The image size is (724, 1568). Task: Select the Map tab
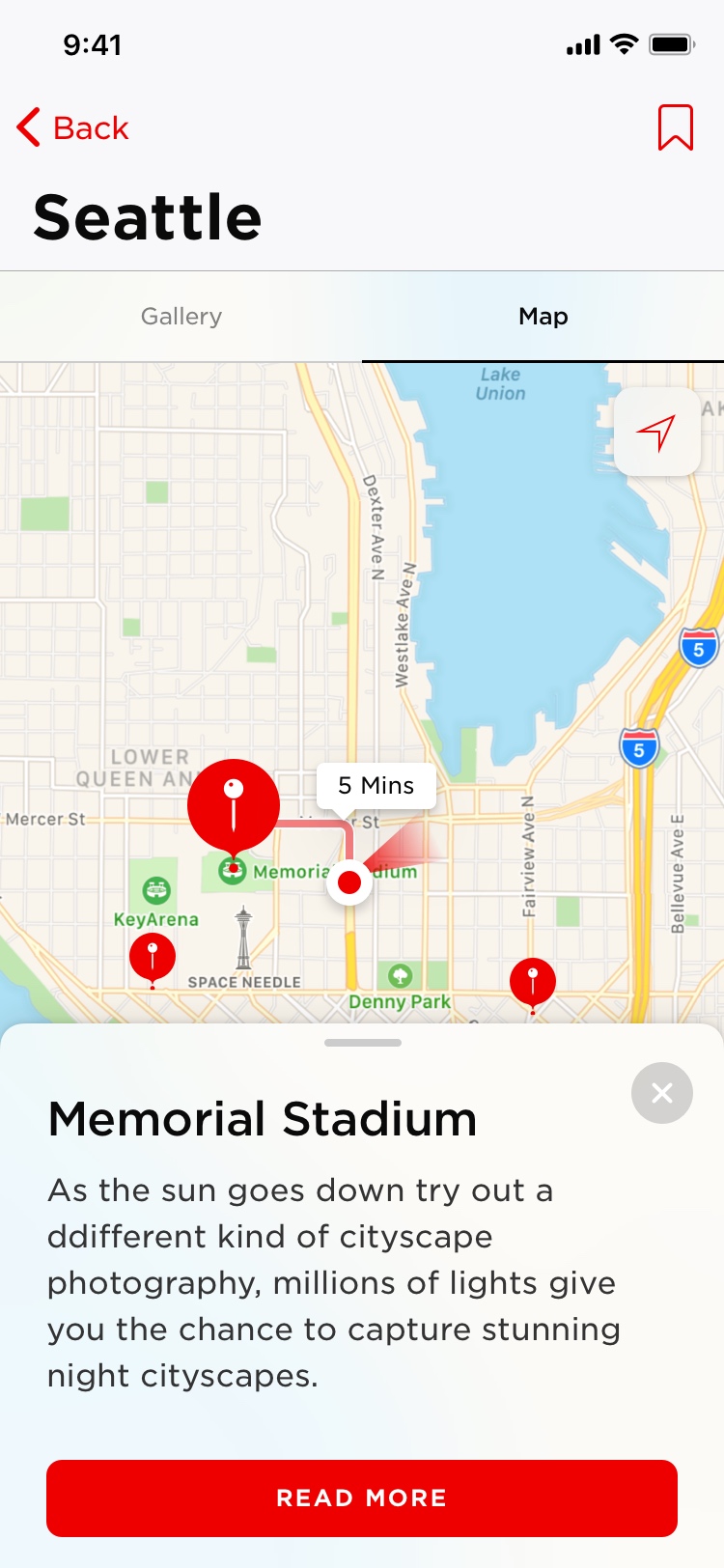(x=543, y=317)
